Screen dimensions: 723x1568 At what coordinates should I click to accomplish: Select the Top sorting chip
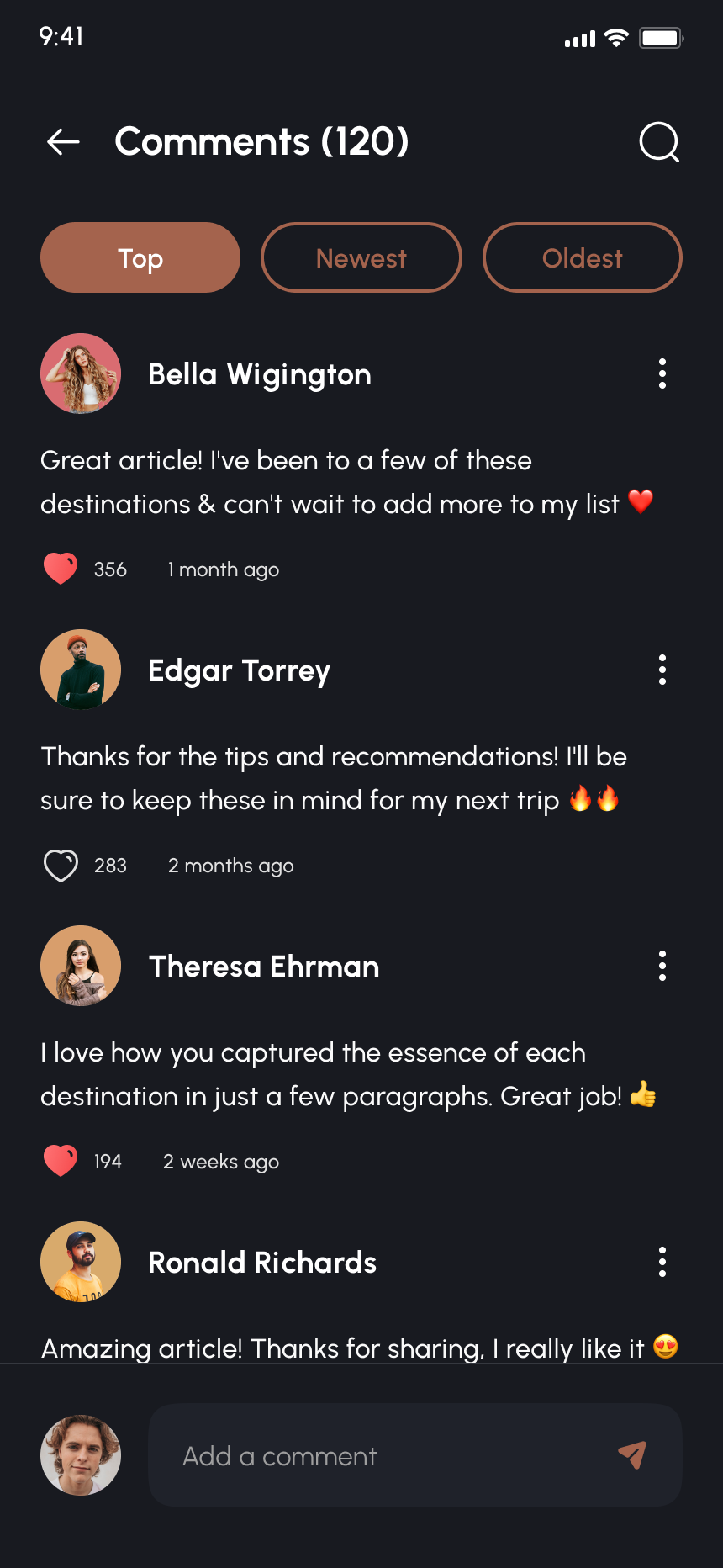click(140, 258)
